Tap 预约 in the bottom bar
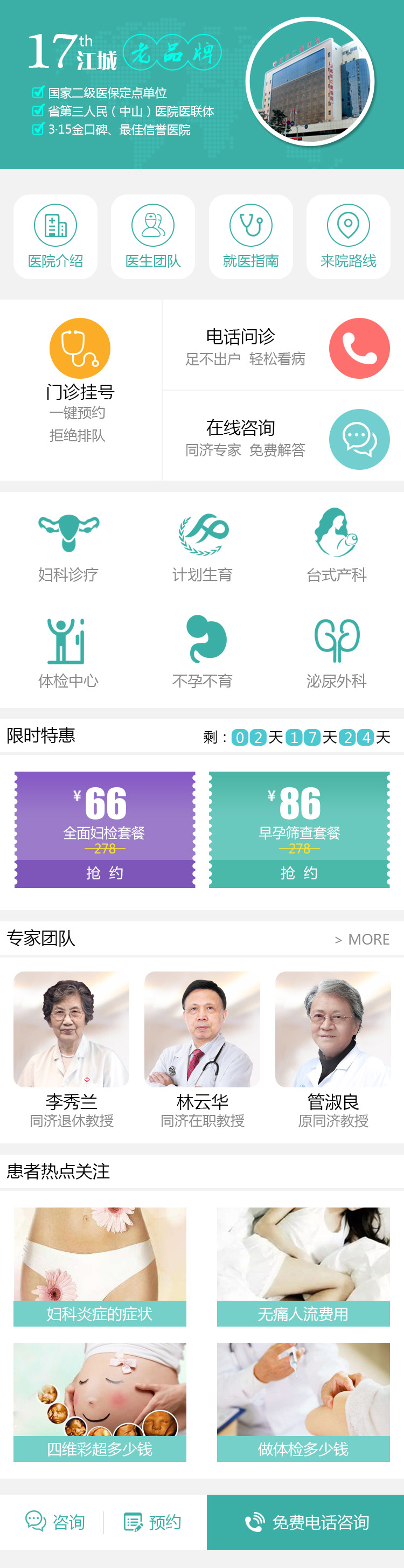Screen dimensions: 404x1568 153,1522
